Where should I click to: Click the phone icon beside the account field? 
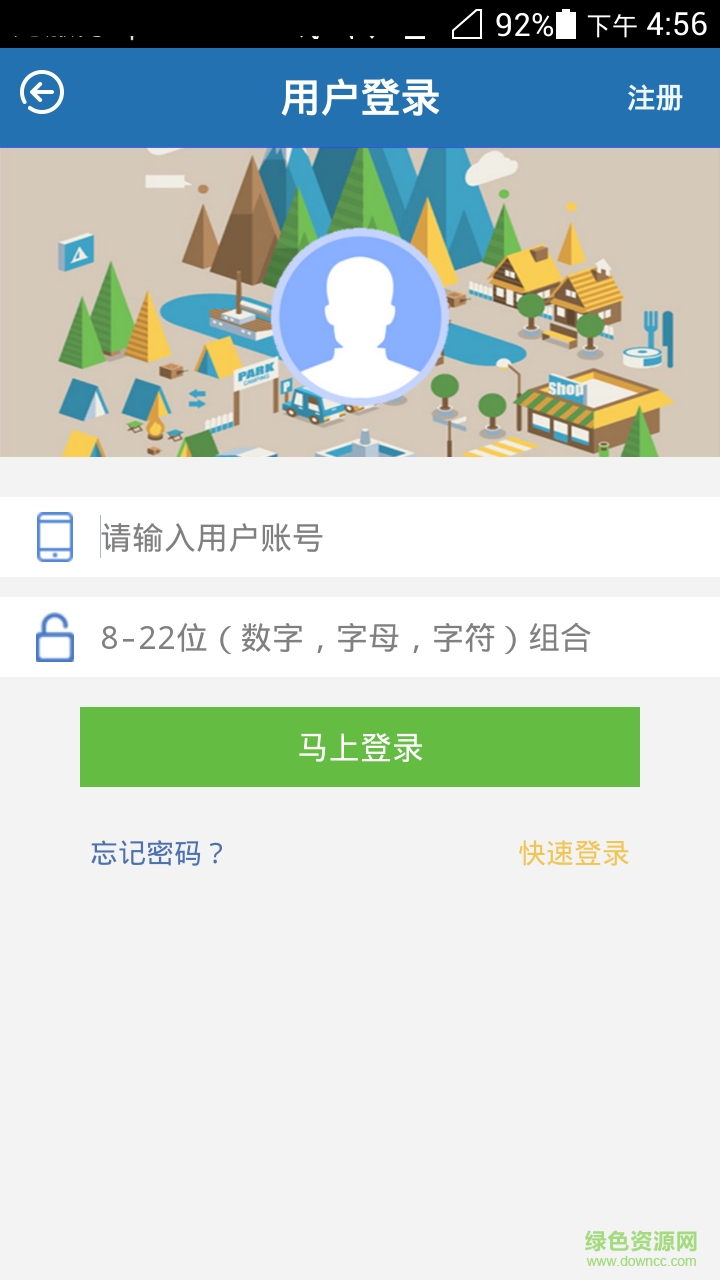[x=55, y=537]
